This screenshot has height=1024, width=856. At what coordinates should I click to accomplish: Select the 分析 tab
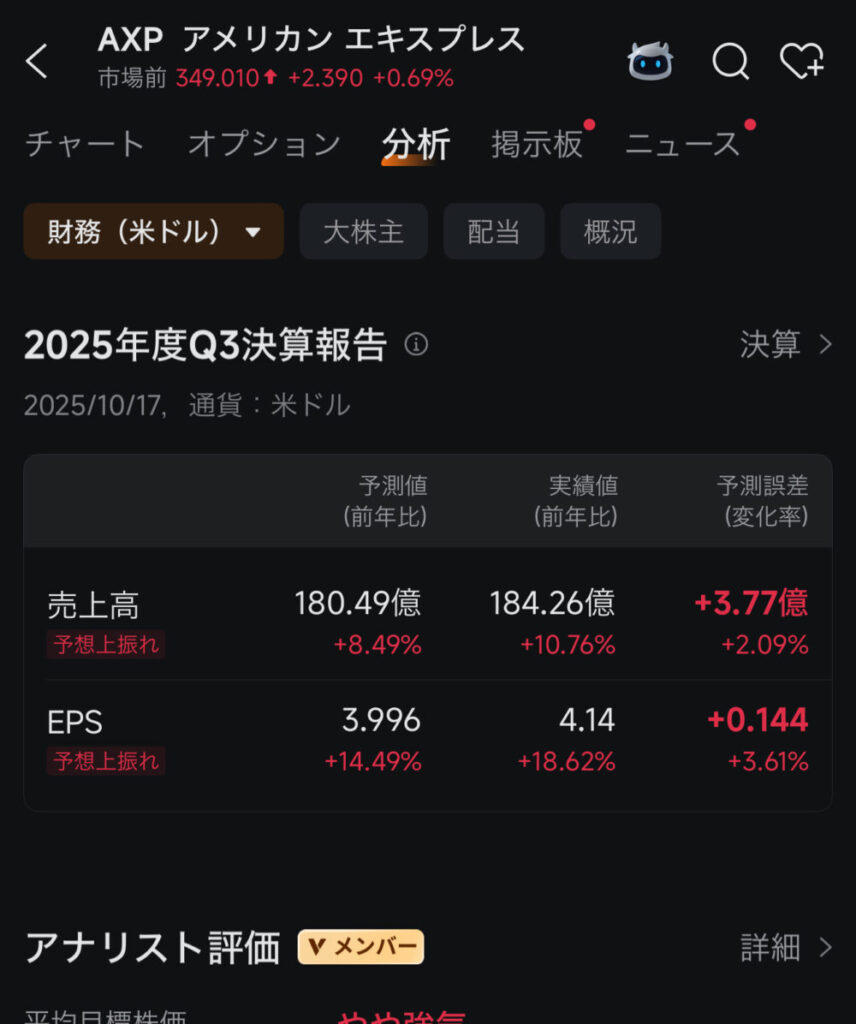coord(416,144)
